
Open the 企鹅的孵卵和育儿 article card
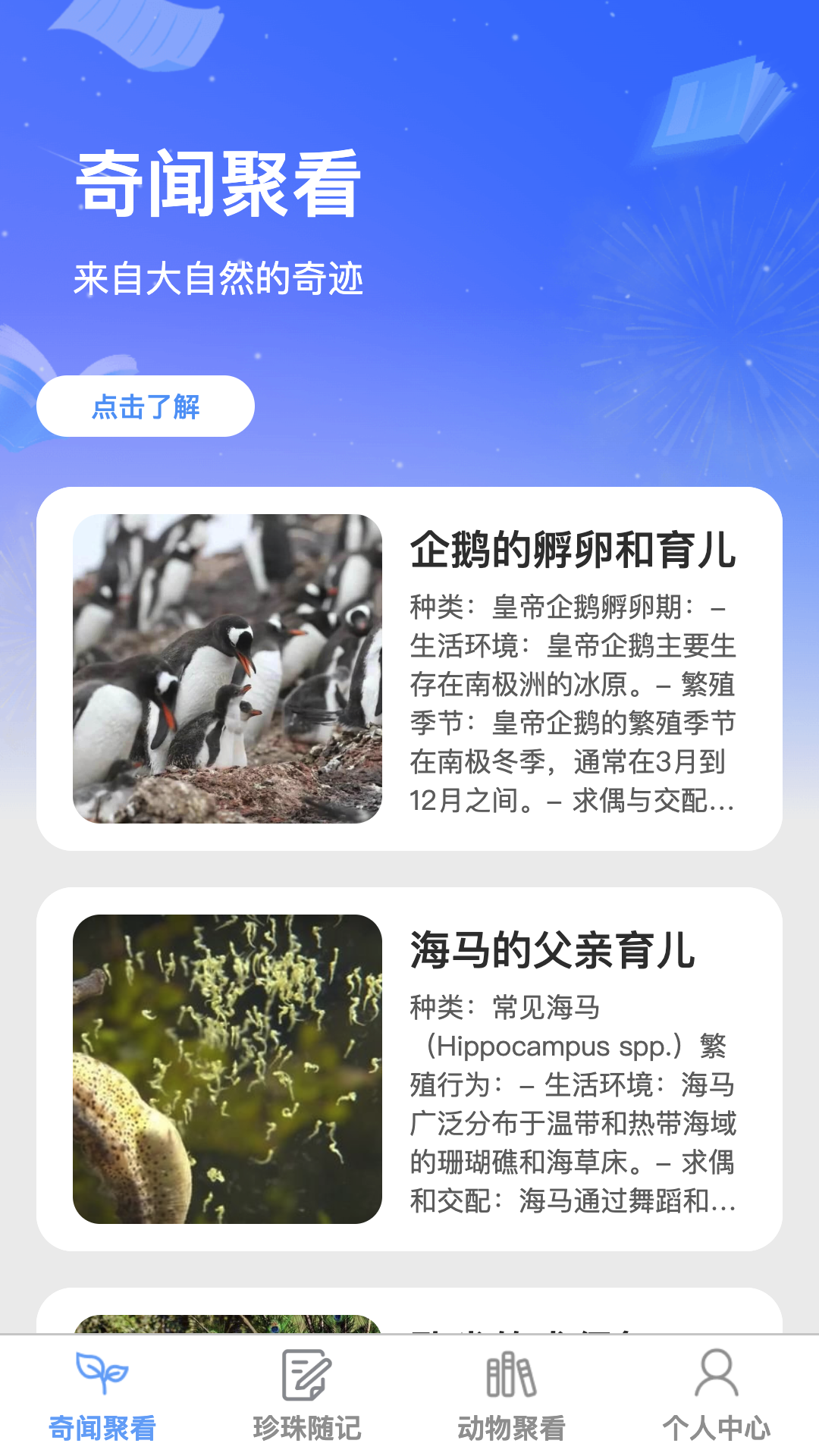(x=409, y=669)
